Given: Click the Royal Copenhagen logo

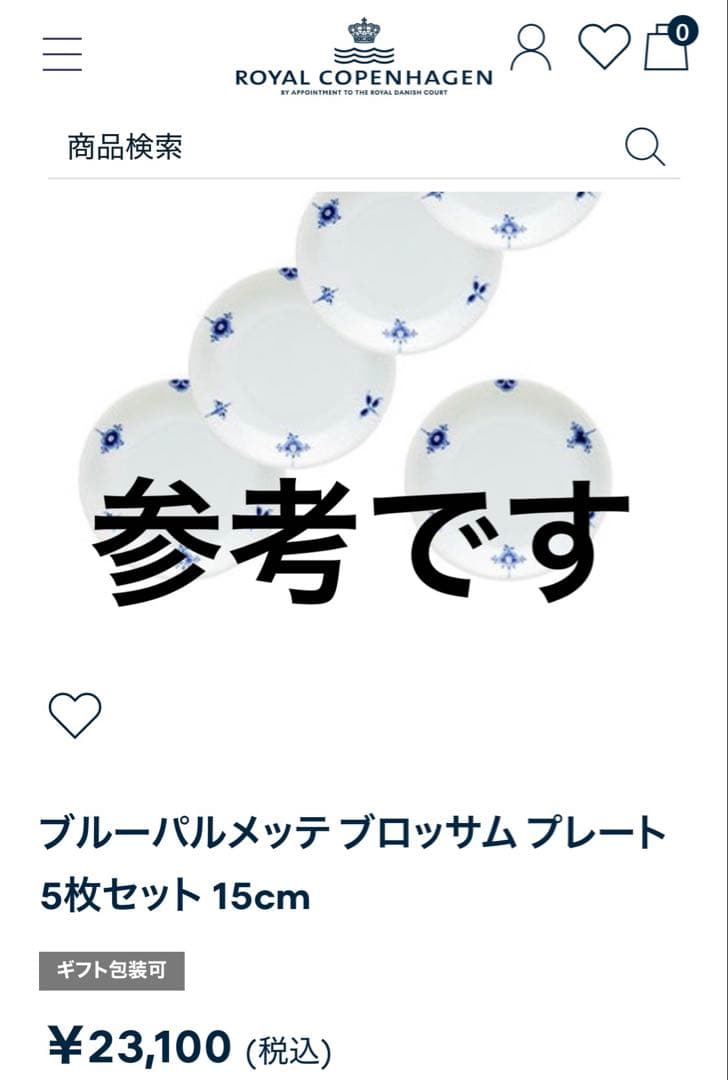Looking at the screenshot, I should pyautogui.click(x=363, y=60).
